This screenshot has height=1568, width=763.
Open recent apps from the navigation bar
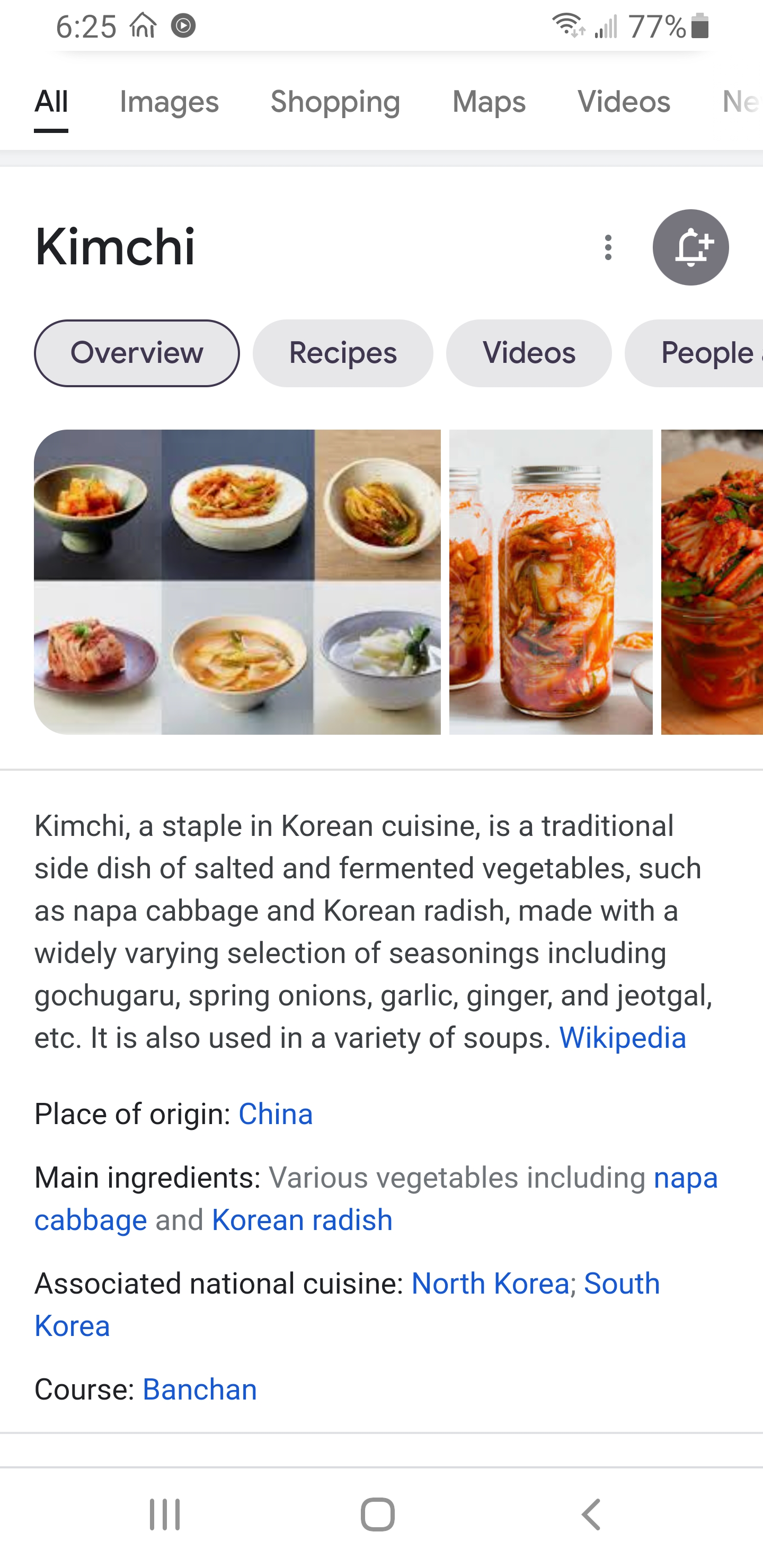click(165, 1514)
